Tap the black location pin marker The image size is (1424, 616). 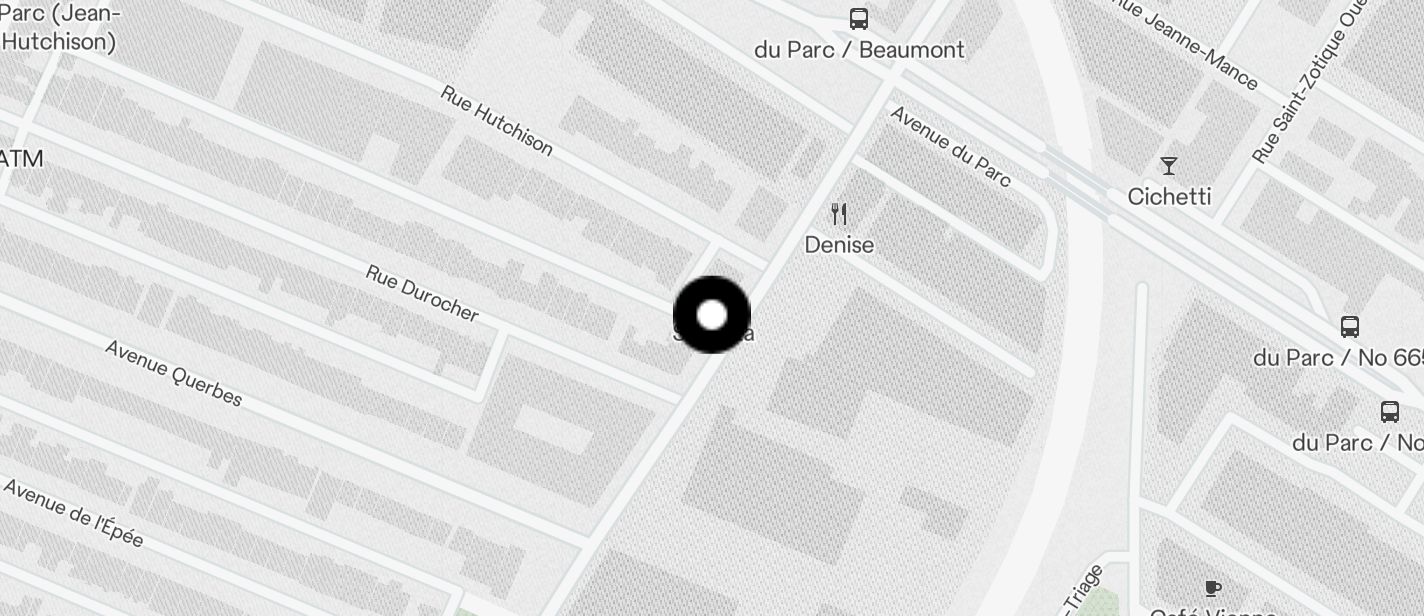[x=712, y=315]
